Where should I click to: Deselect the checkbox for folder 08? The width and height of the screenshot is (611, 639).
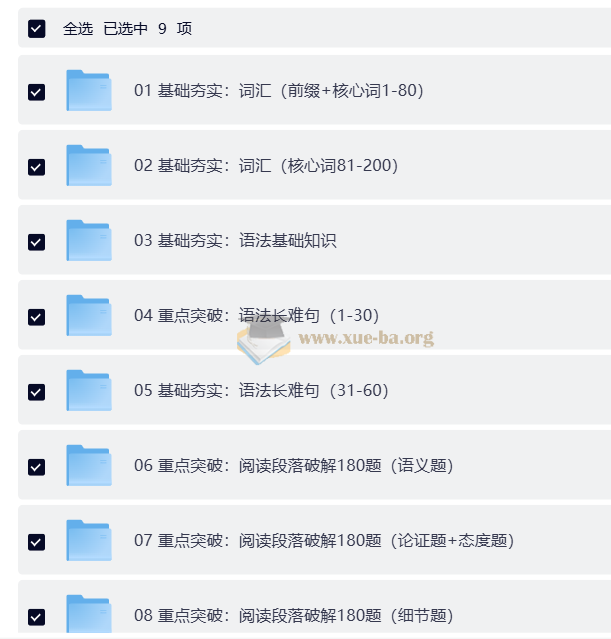tap(37, 617)
